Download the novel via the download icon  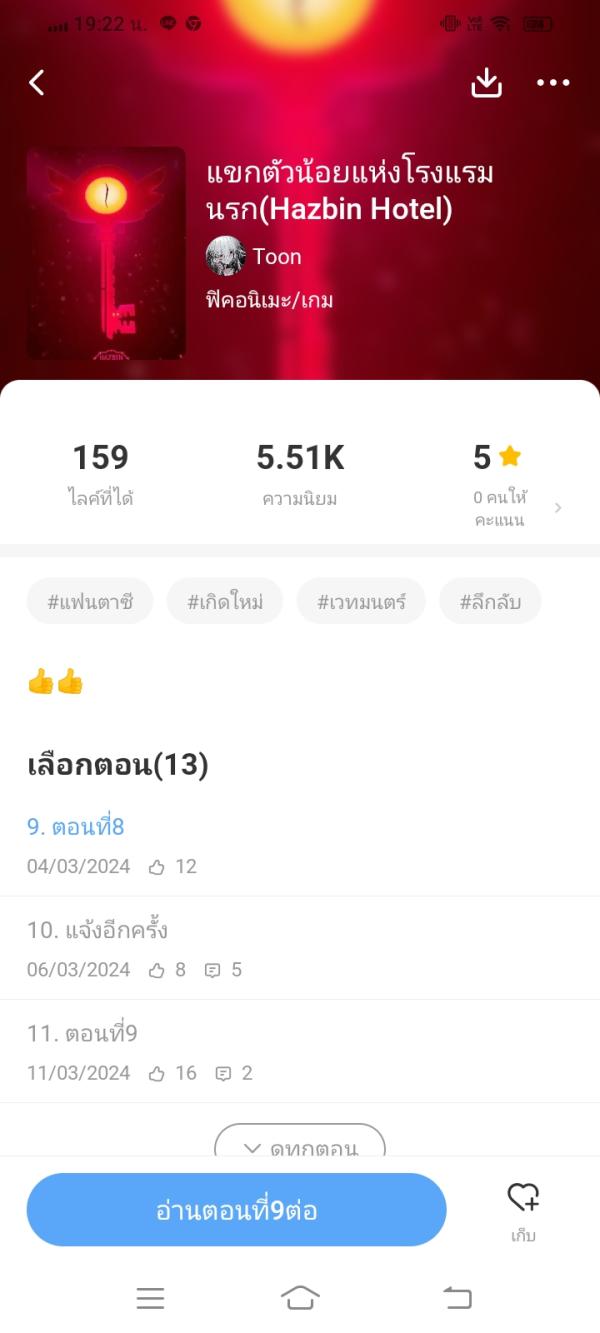pos(486,83)
